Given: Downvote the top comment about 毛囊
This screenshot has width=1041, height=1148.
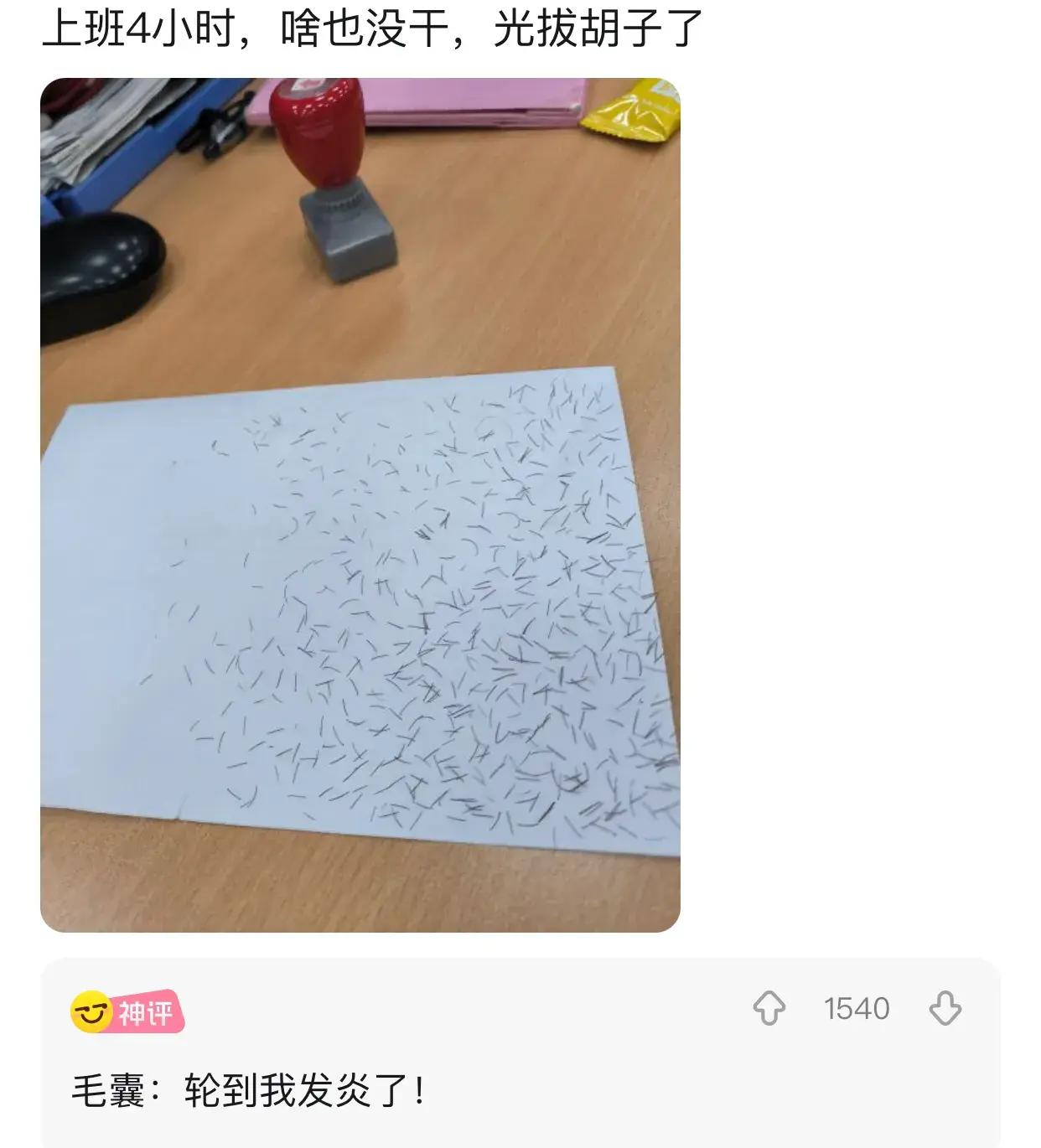Looking at the screenshot, I should [945, 1008].
